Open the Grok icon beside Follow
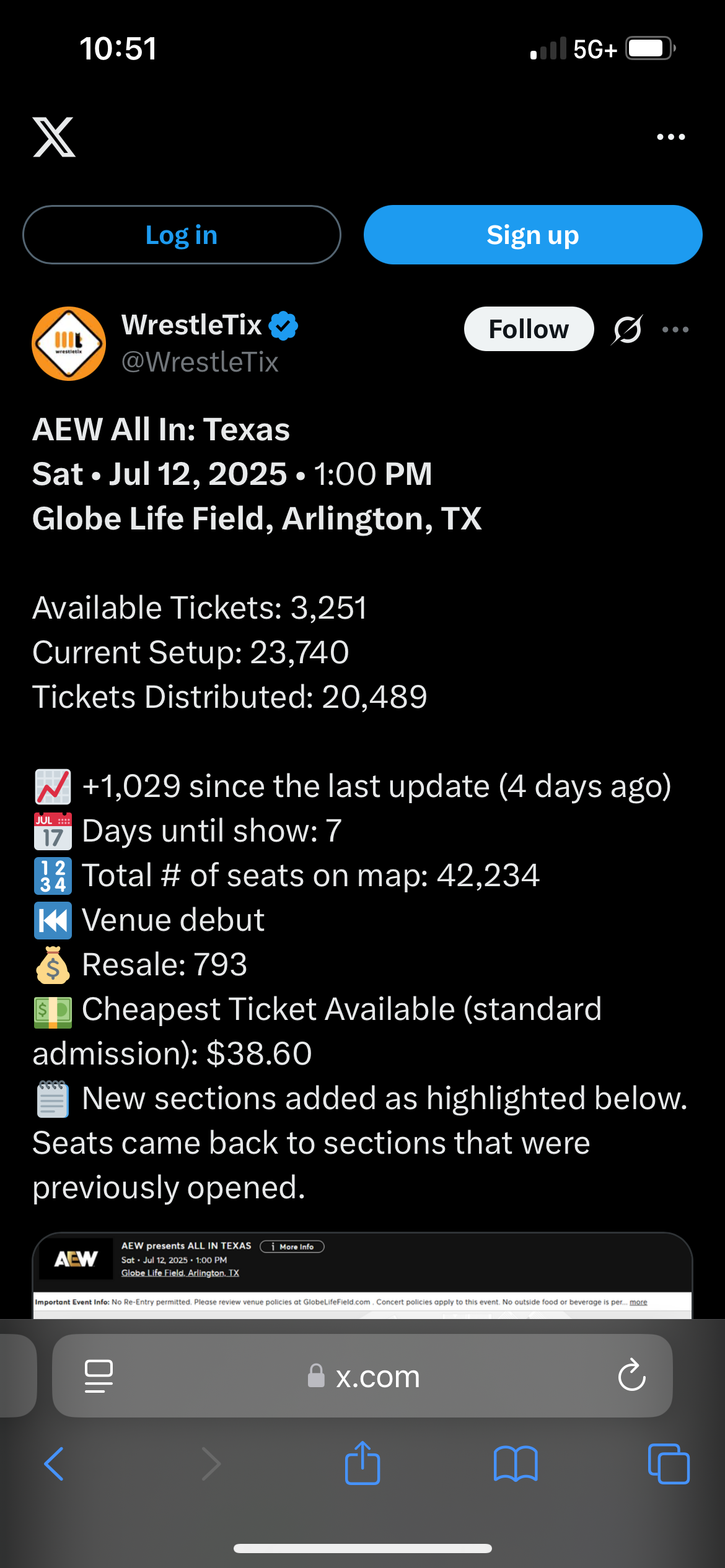 pos(627,329)
